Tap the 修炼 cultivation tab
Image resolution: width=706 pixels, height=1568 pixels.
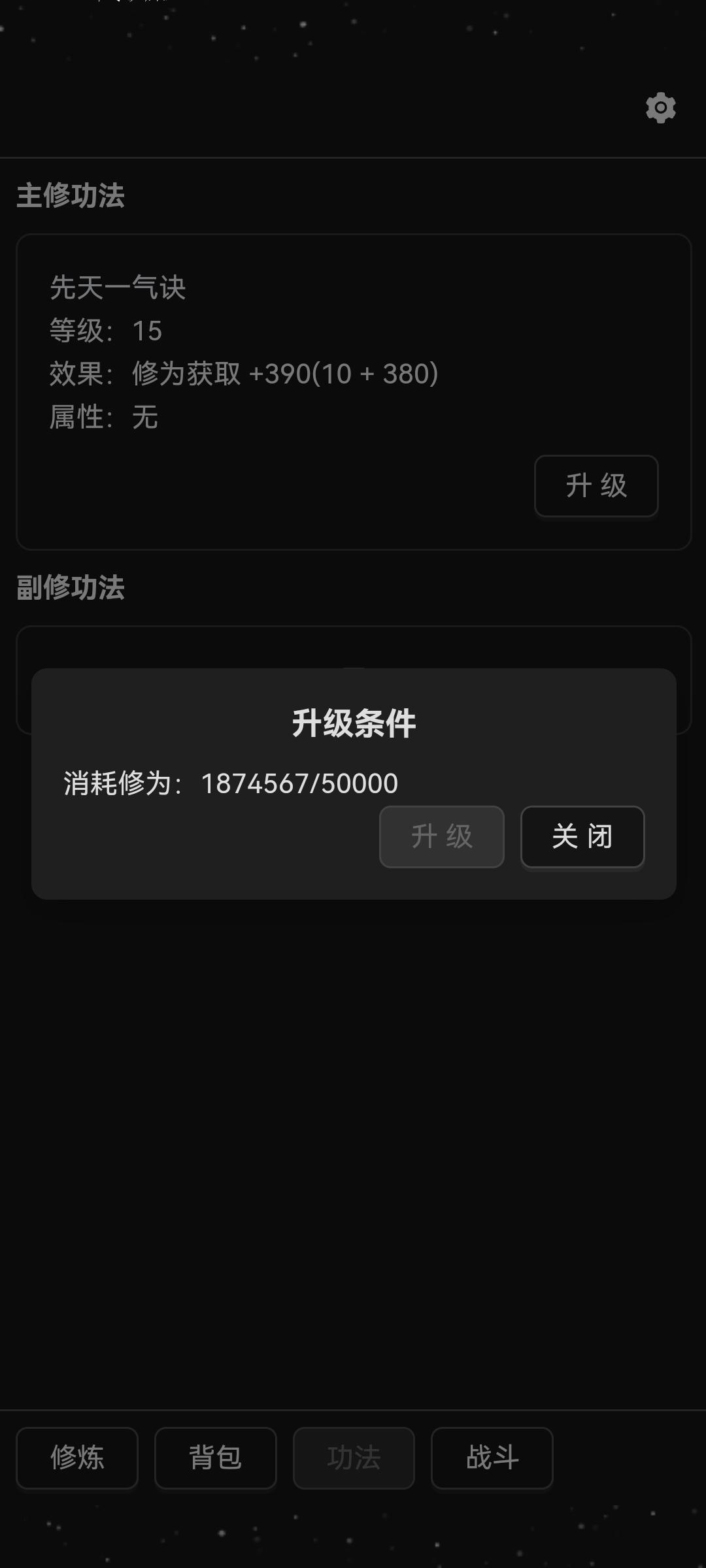click(x=77, y=1459)
